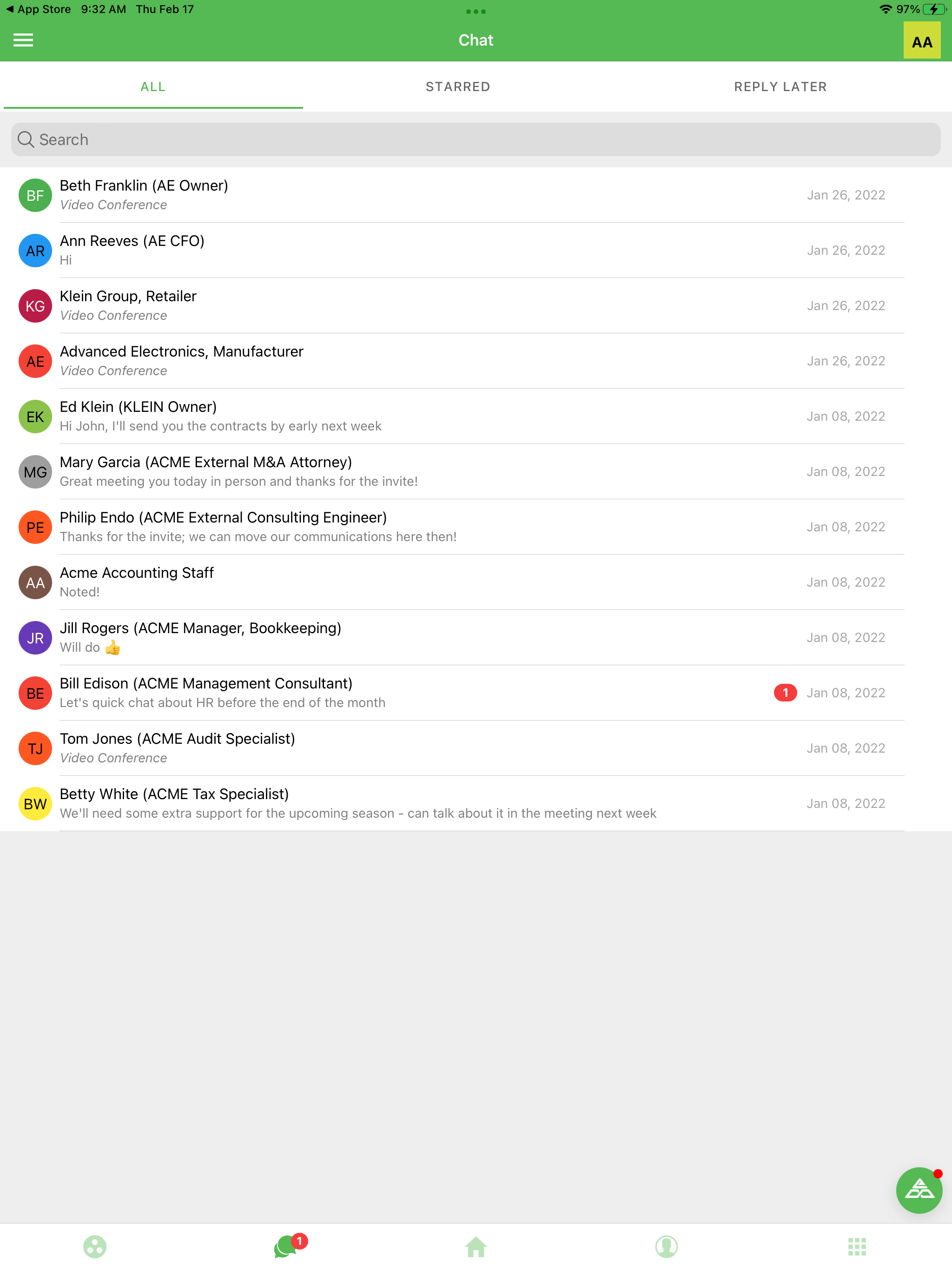Screen dimensions: 952x1270
Task: Click Ed Klein's green EK avatar
Action: coord(35,416)
